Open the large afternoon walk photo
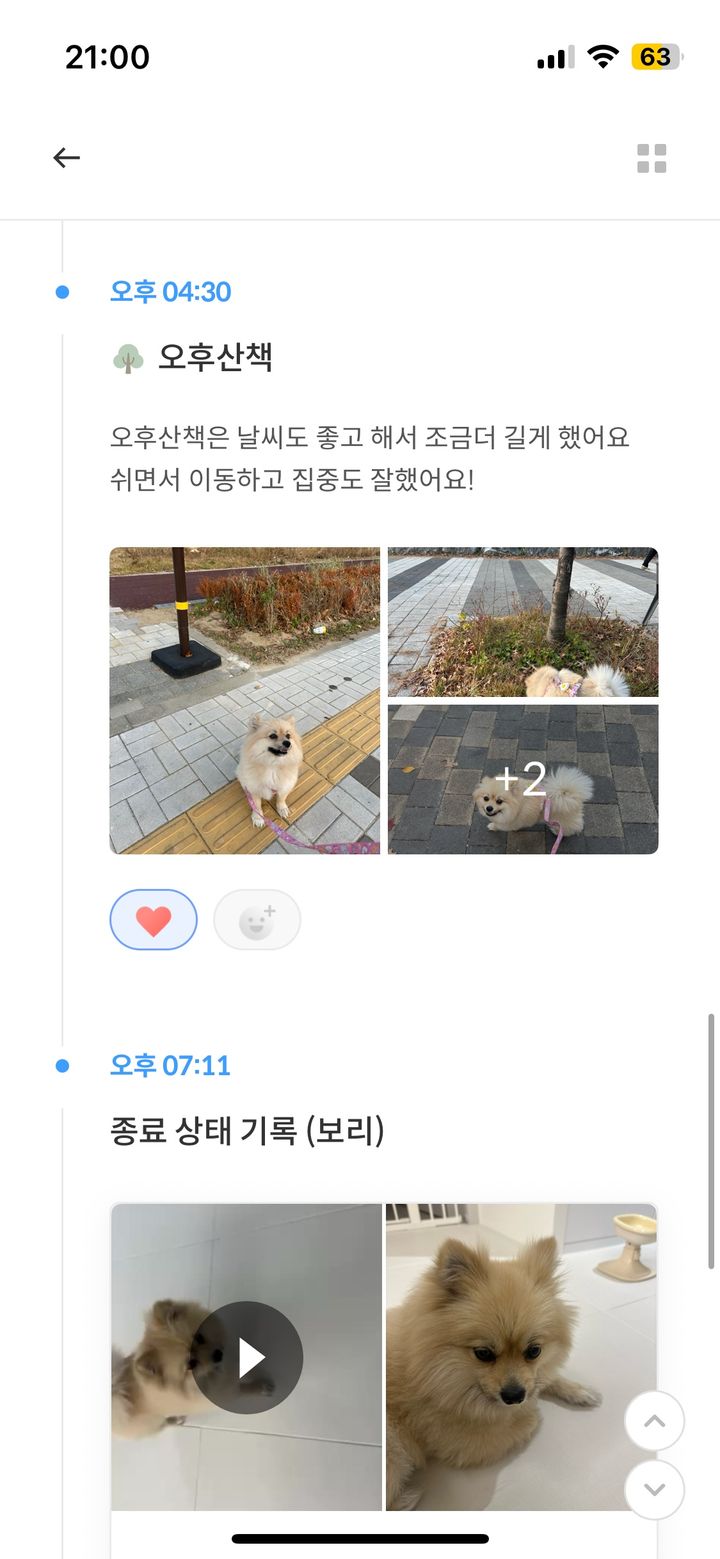 coord(244,700)
